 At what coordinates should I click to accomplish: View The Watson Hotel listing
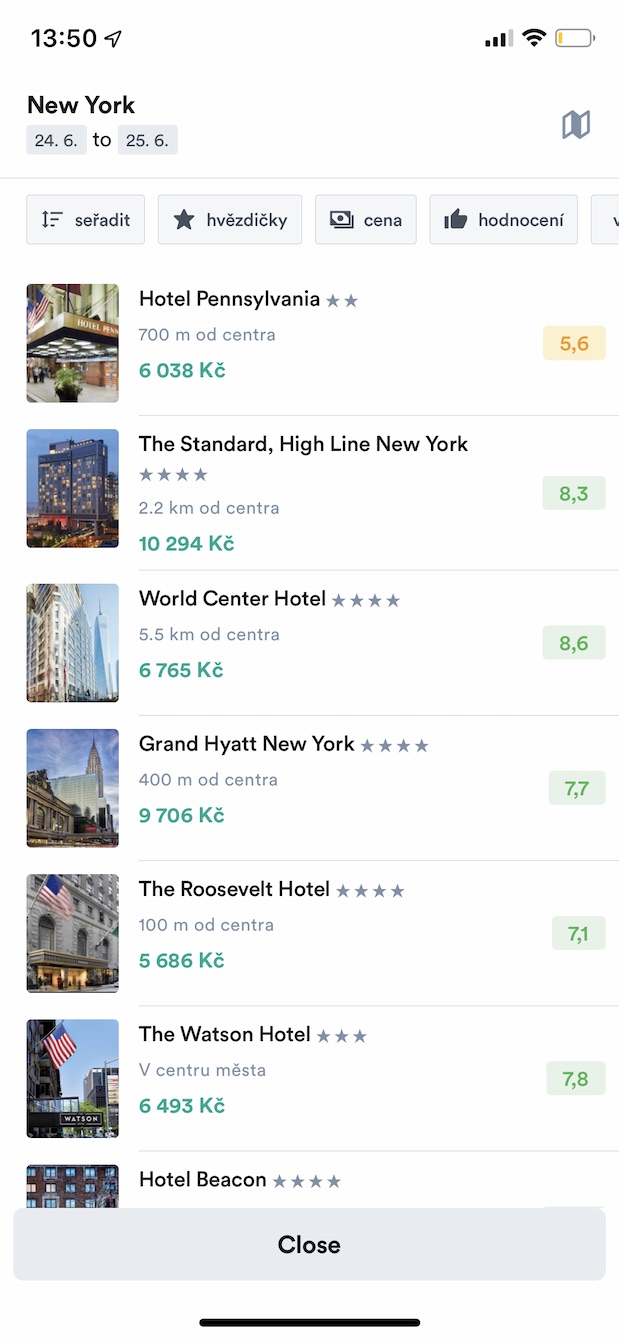pos(224,1034)
